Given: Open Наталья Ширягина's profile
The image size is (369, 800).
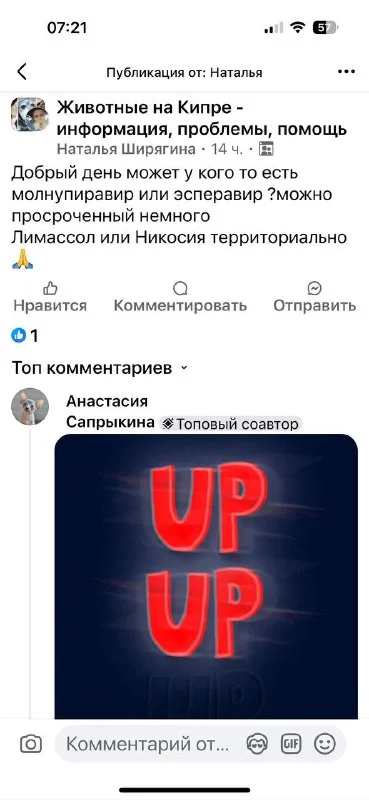Looking at the screenshot, I should coord(126,149).
